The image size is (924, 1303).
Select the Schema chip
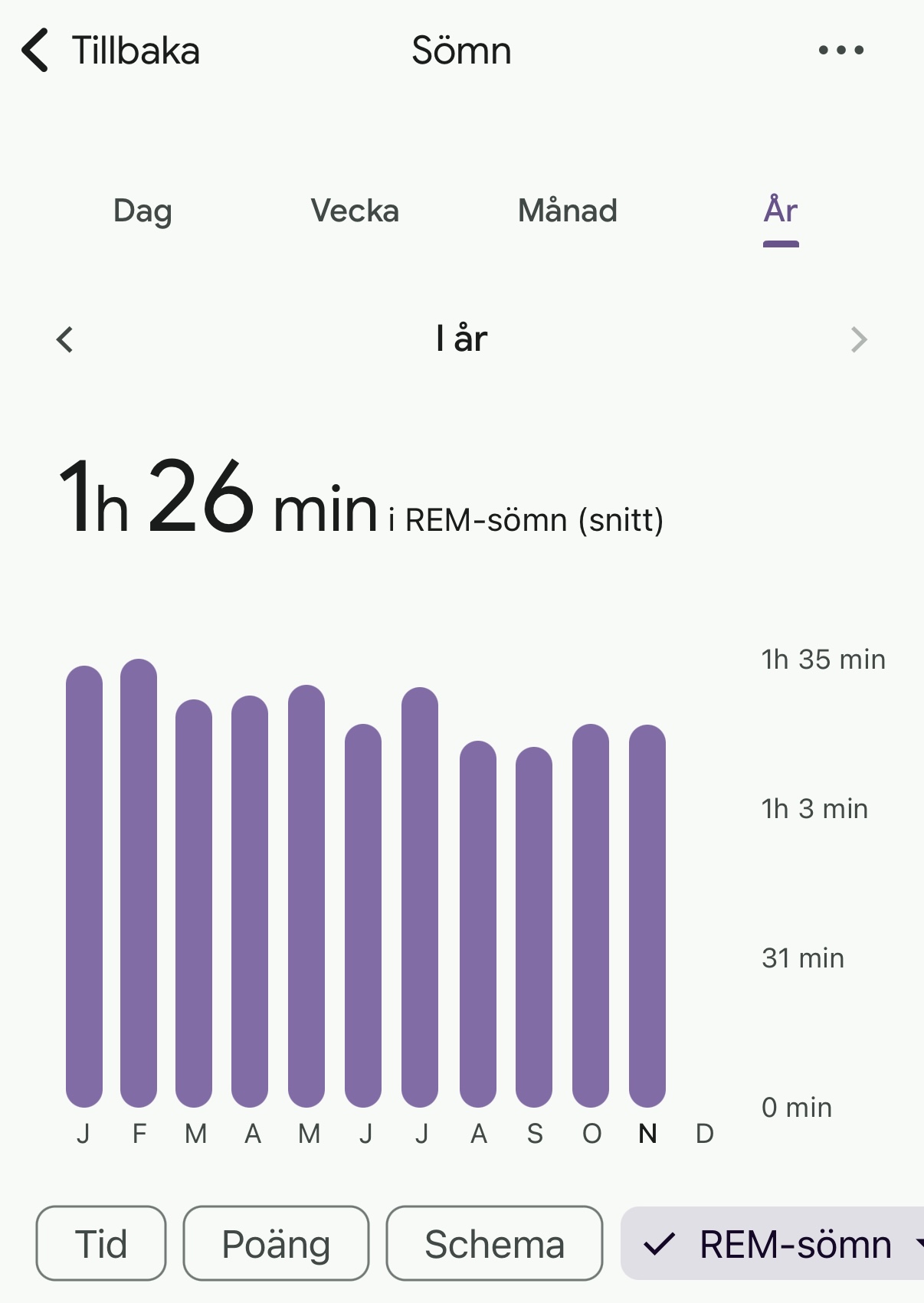tap(494, 1243)
